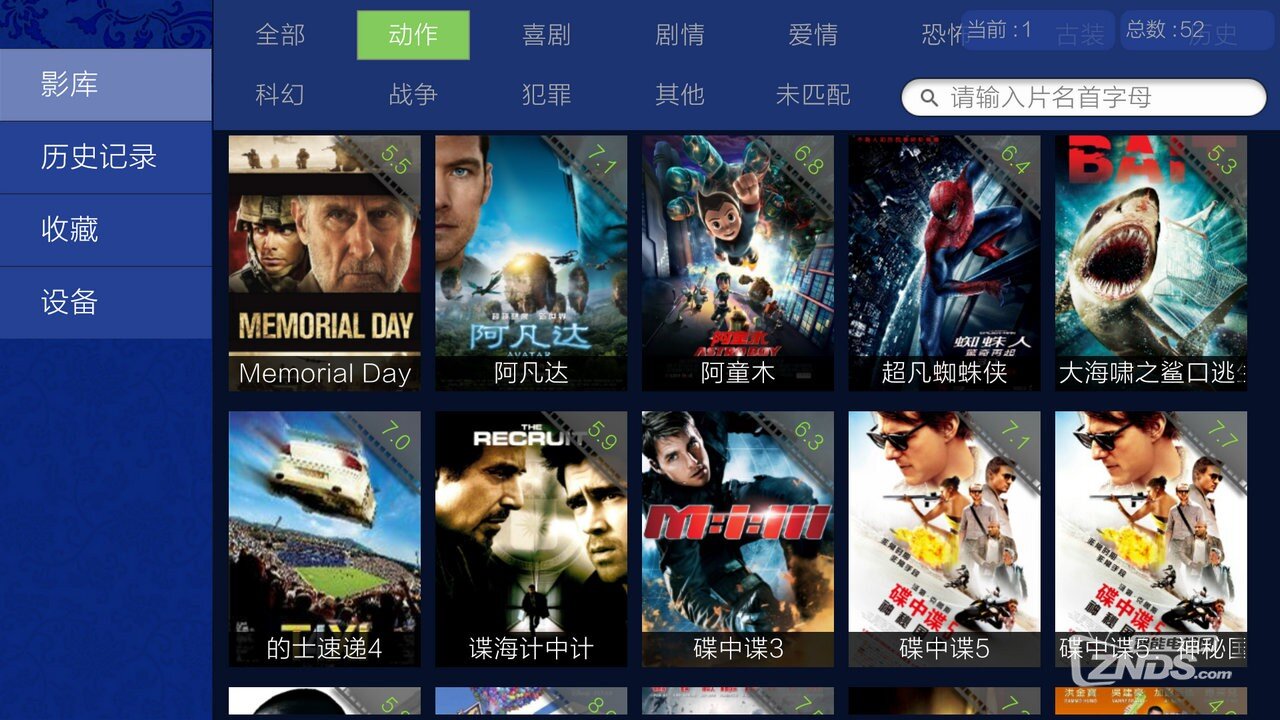1280x720 pixels.
Task: Filter by 喜剧 comedy genre
Action: pyautogui.click(x=546, y=35)
